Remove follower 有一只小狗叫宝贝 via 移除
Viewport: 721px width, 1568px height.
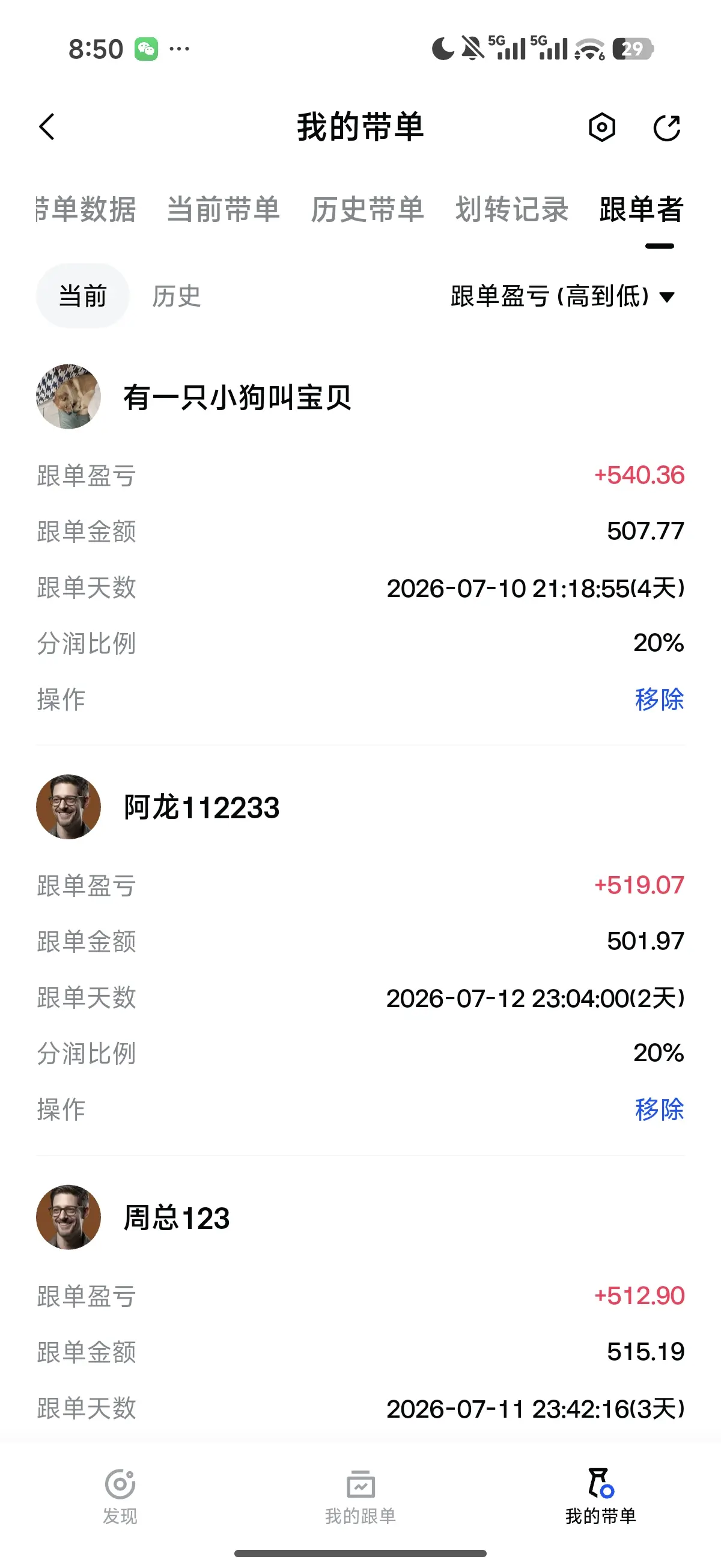point(660,699)
